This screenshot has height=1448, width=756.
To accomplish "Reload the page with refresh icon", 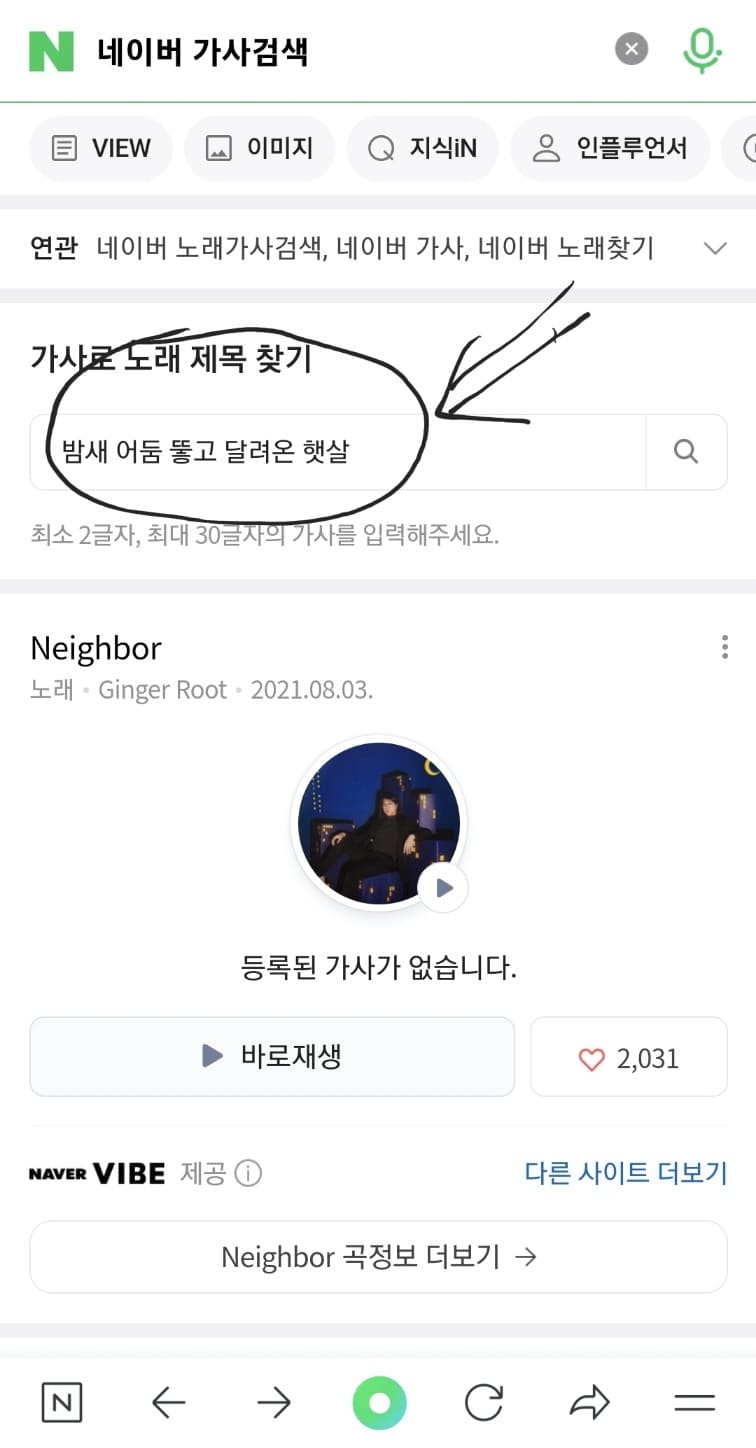I will click(x=484, y=1402).
